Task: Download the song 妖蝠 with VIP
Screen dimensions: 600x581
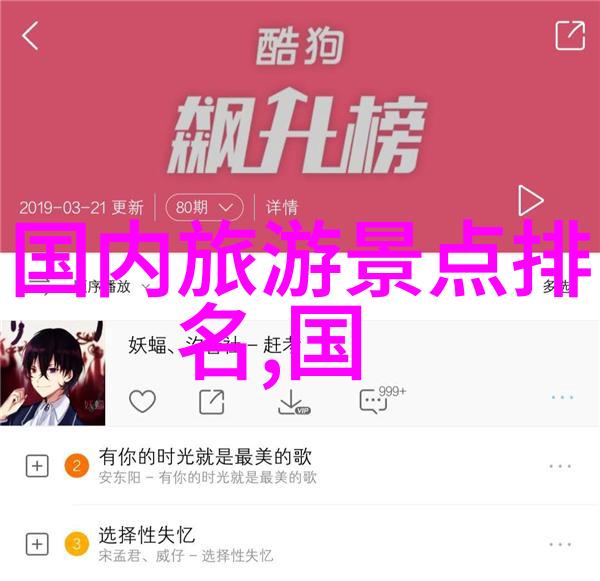Action: tap(292, 402)
